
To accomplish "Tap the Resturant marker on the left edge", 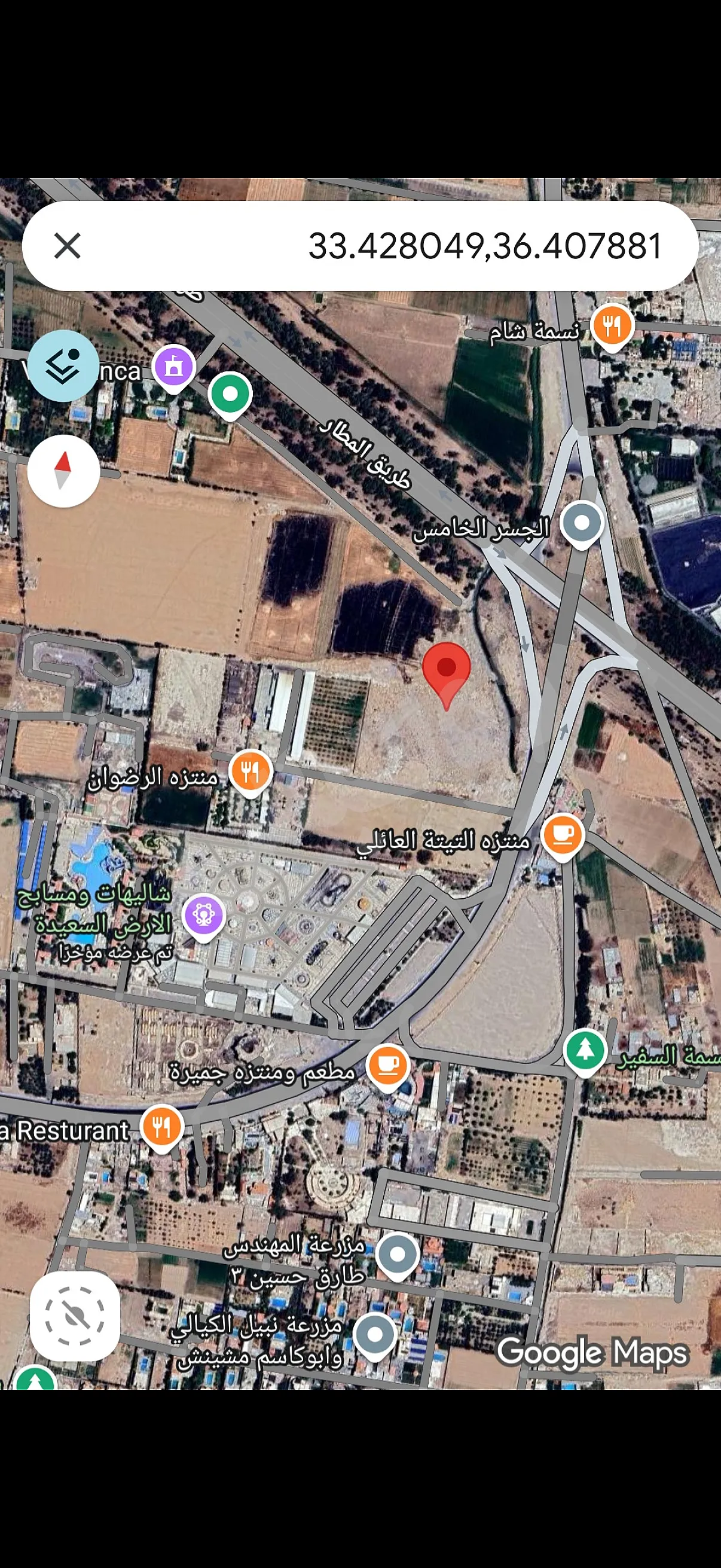I will click(x=161, y=1127).
